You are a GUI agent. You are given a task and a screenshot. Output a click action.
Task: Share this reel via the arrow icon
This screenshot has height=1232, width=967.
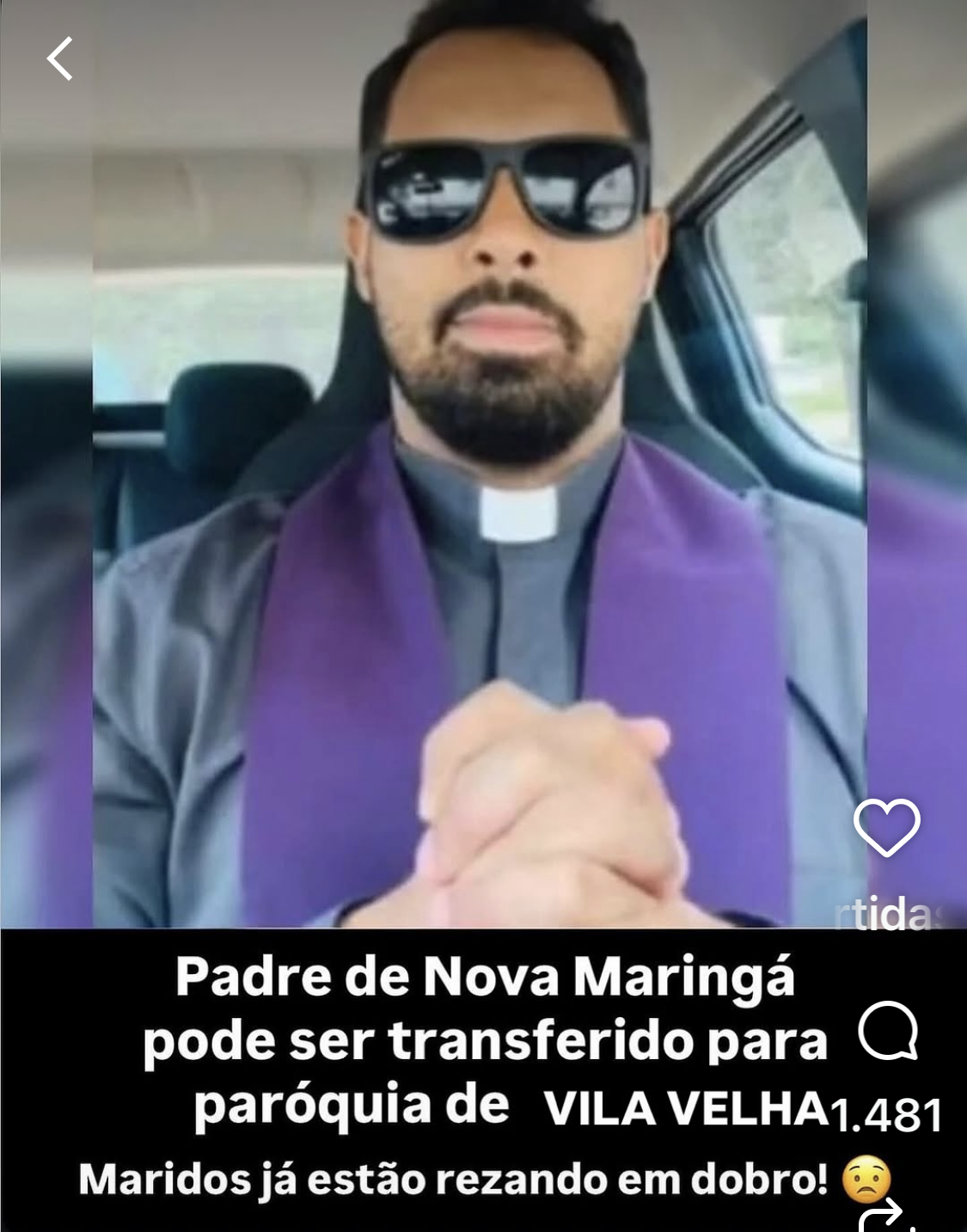coord(882,1217)
